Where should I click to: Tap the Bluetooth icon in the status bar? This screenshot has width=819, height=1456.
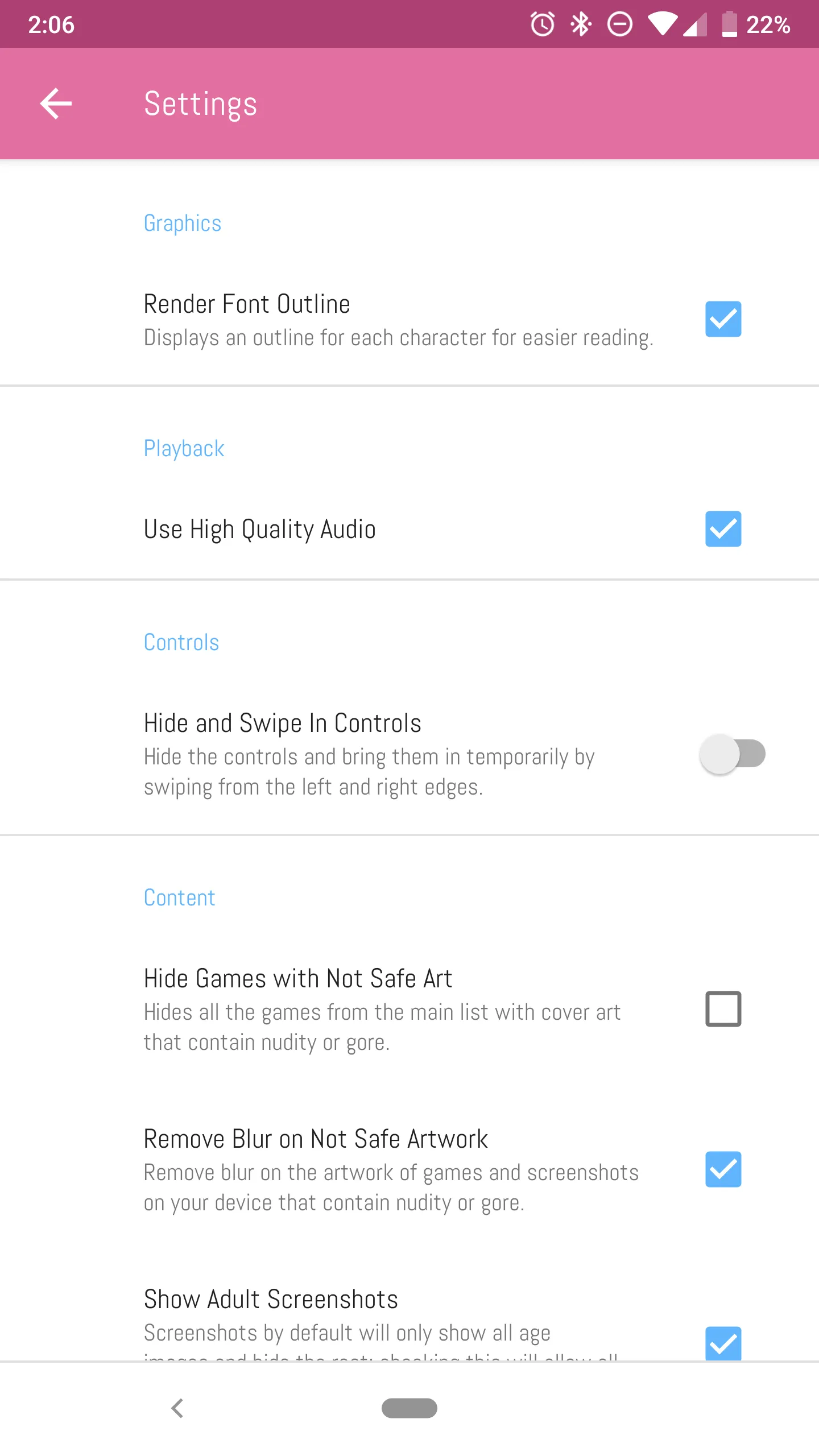click(x=581, y=23)
